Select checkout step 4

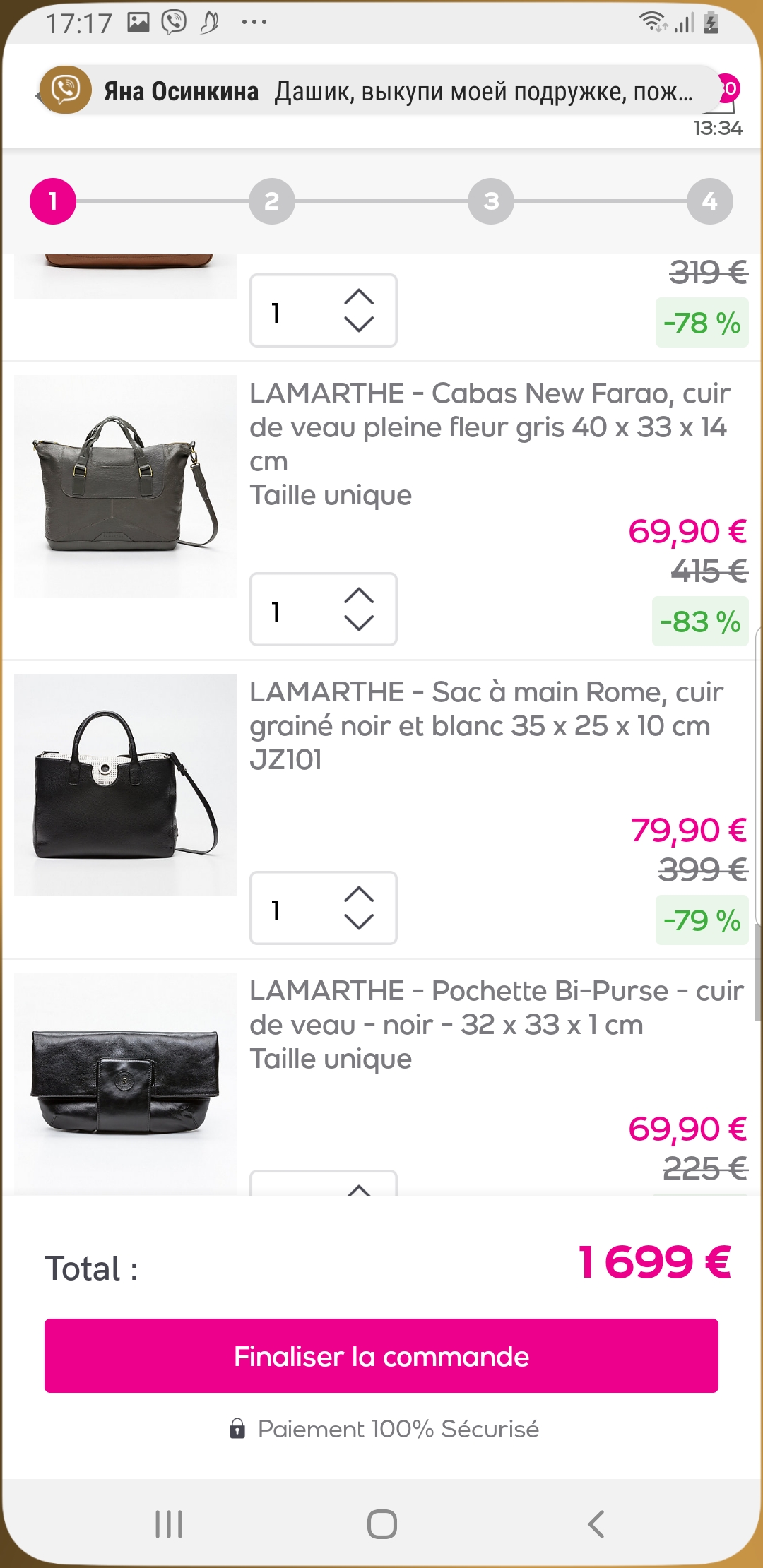click(x=709, y=201)
